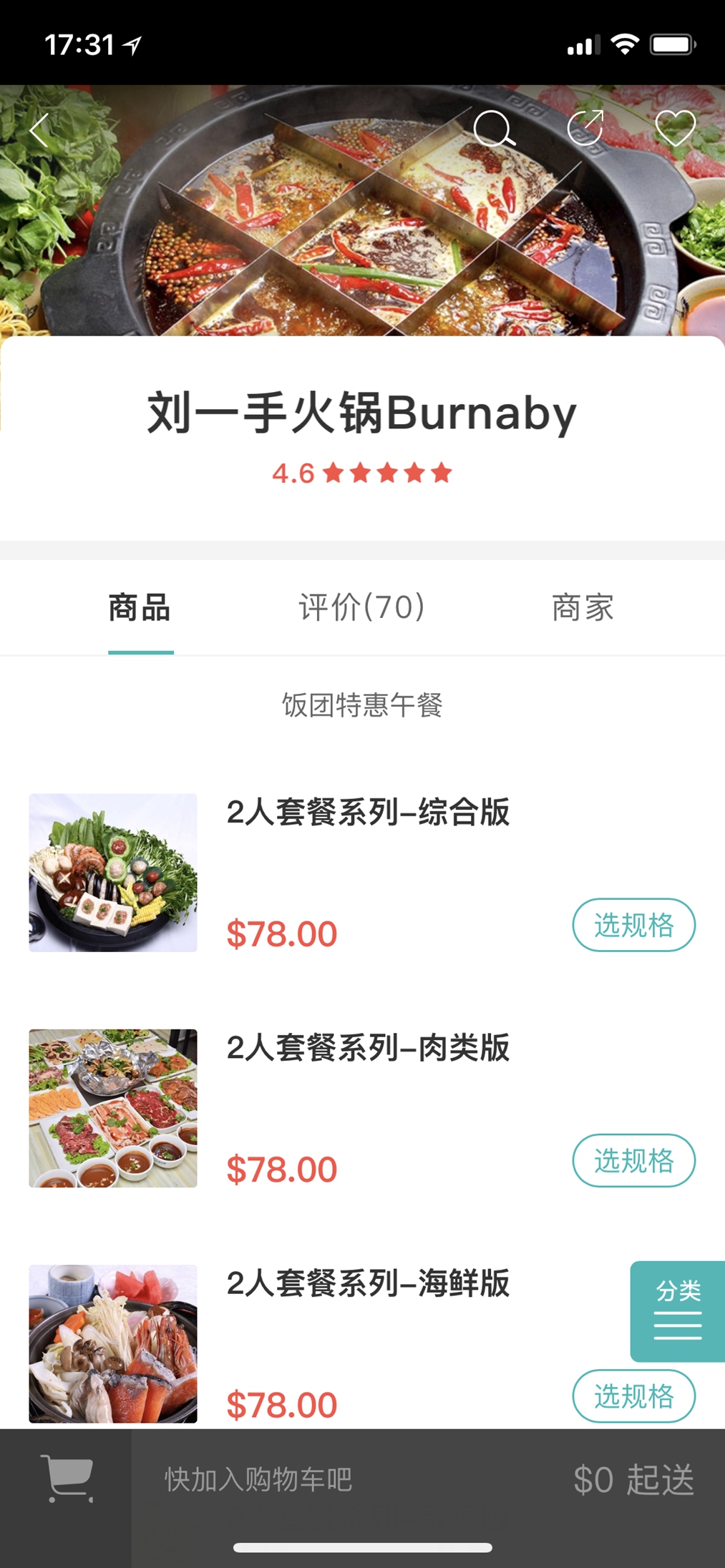Open the shopping cart
This screenshot has width=725, height=1568.
(x=67, y=1479)
